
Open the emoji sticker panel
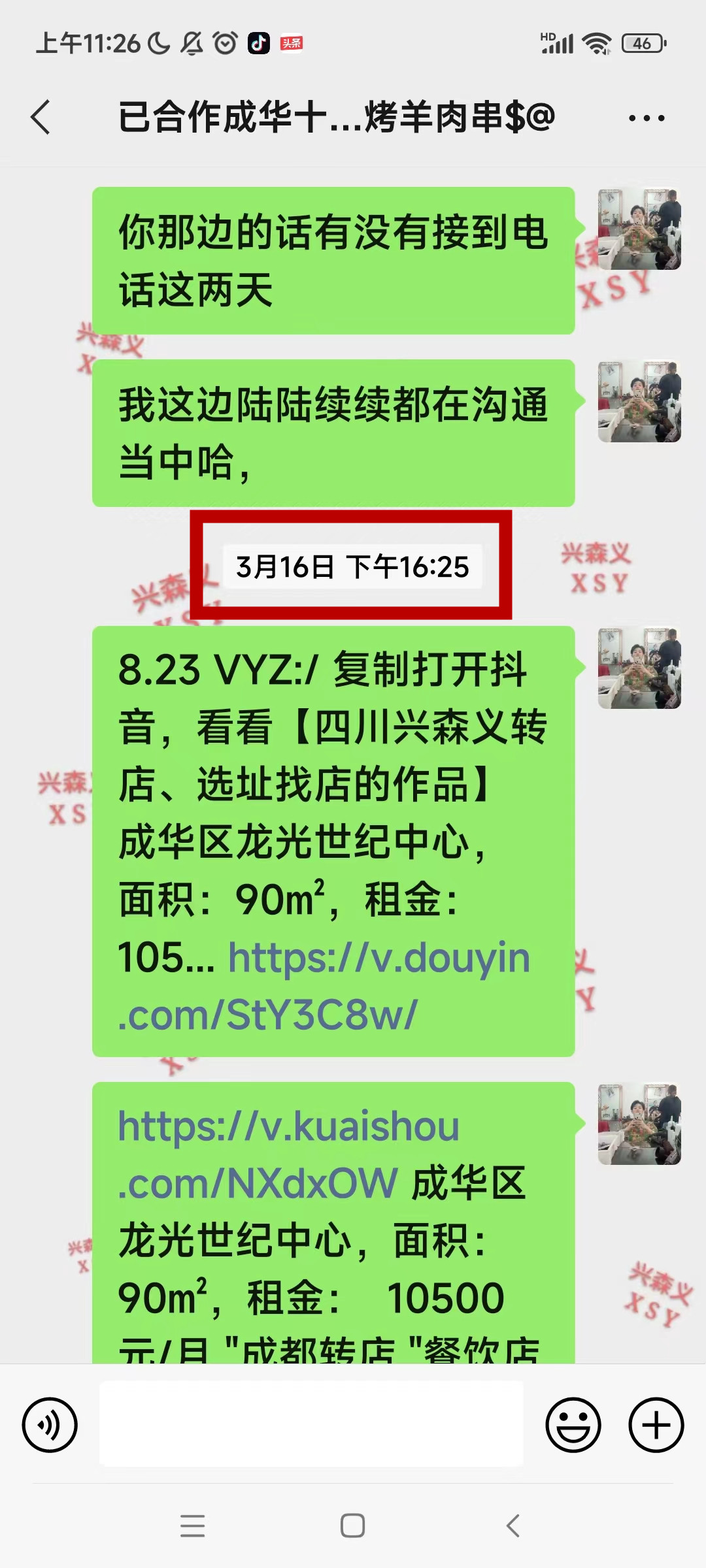coord(573,1425)
